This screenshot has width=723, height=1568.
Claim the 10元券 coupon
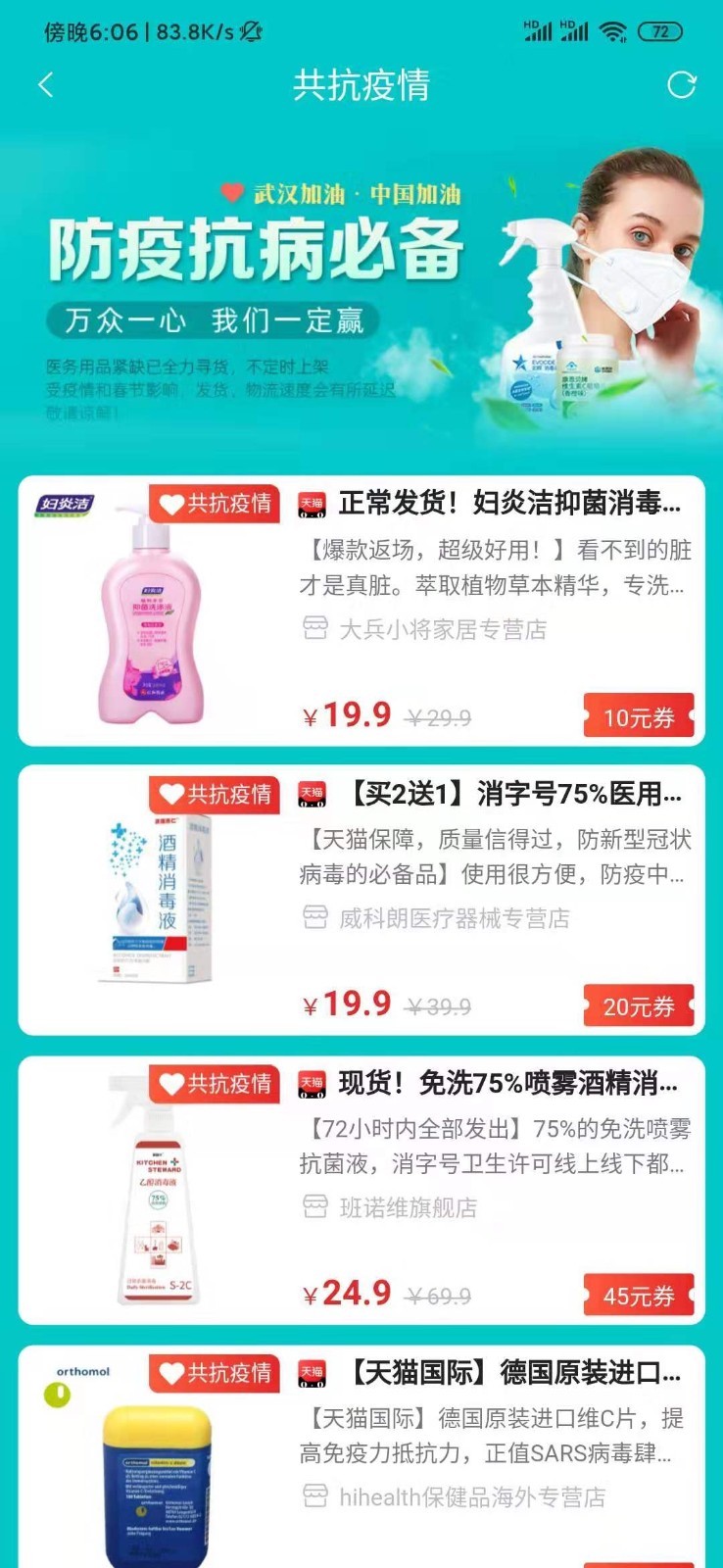pyautogui.click(x=639, y=716)
